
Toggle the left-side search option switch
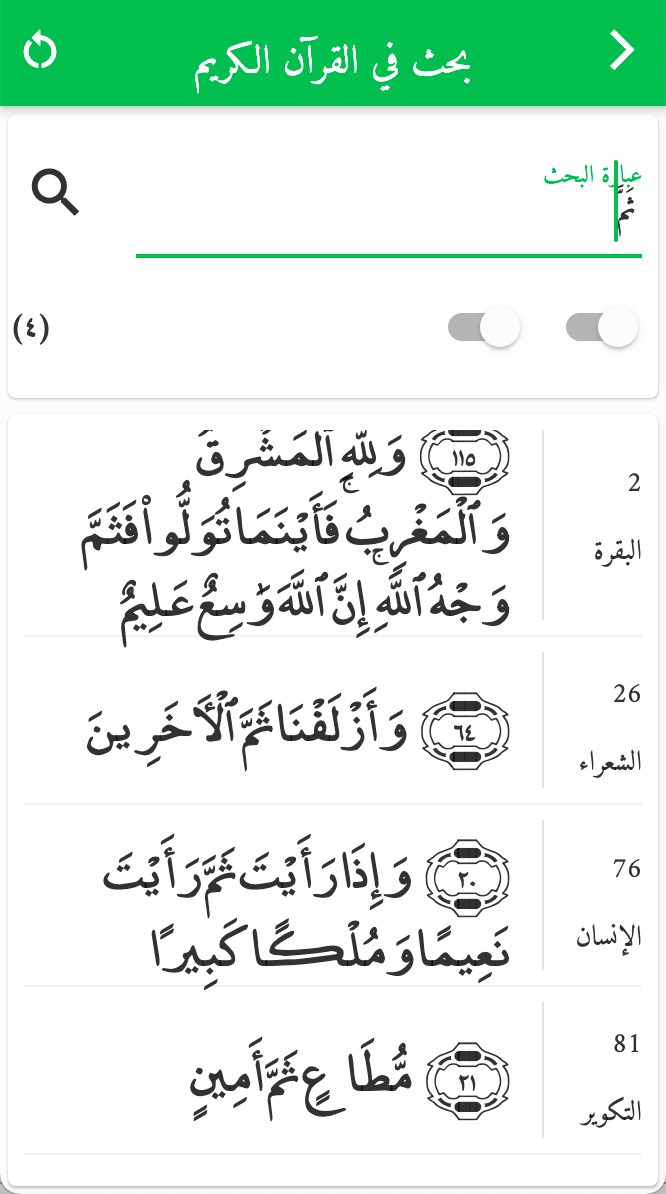tap(484, 327)
